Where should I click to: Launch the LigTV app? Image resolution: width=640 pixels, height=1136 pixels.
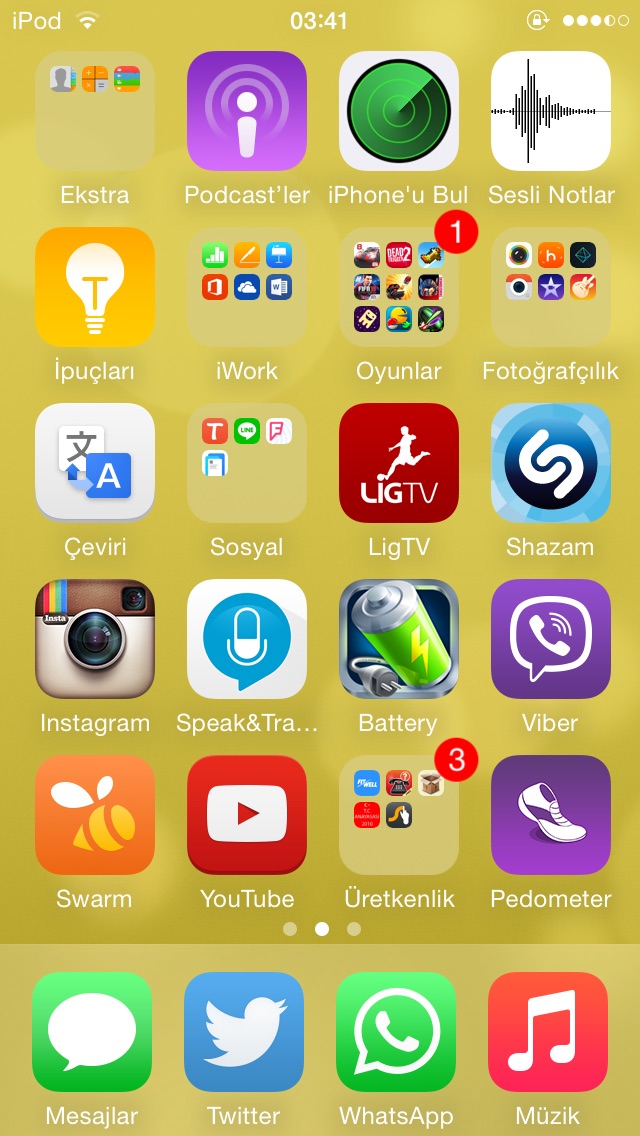399,463
